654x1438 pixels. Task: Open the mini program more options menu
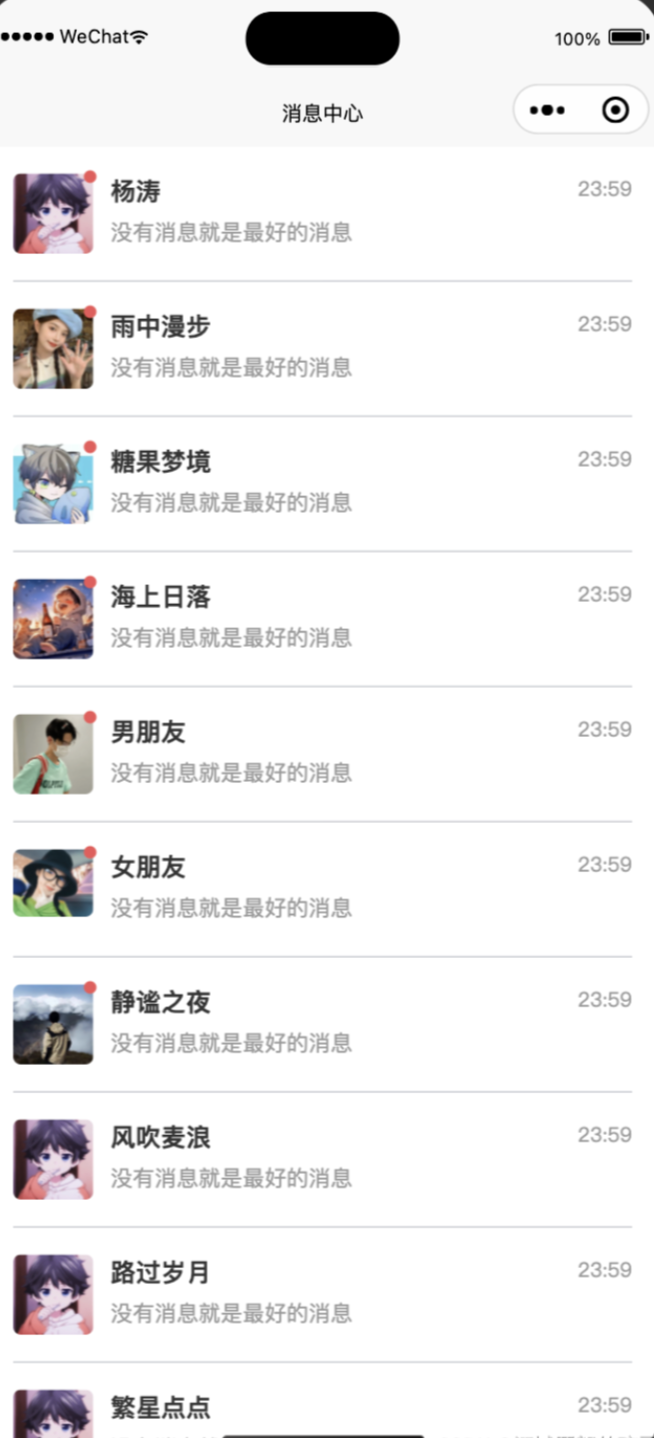[547, 110]
